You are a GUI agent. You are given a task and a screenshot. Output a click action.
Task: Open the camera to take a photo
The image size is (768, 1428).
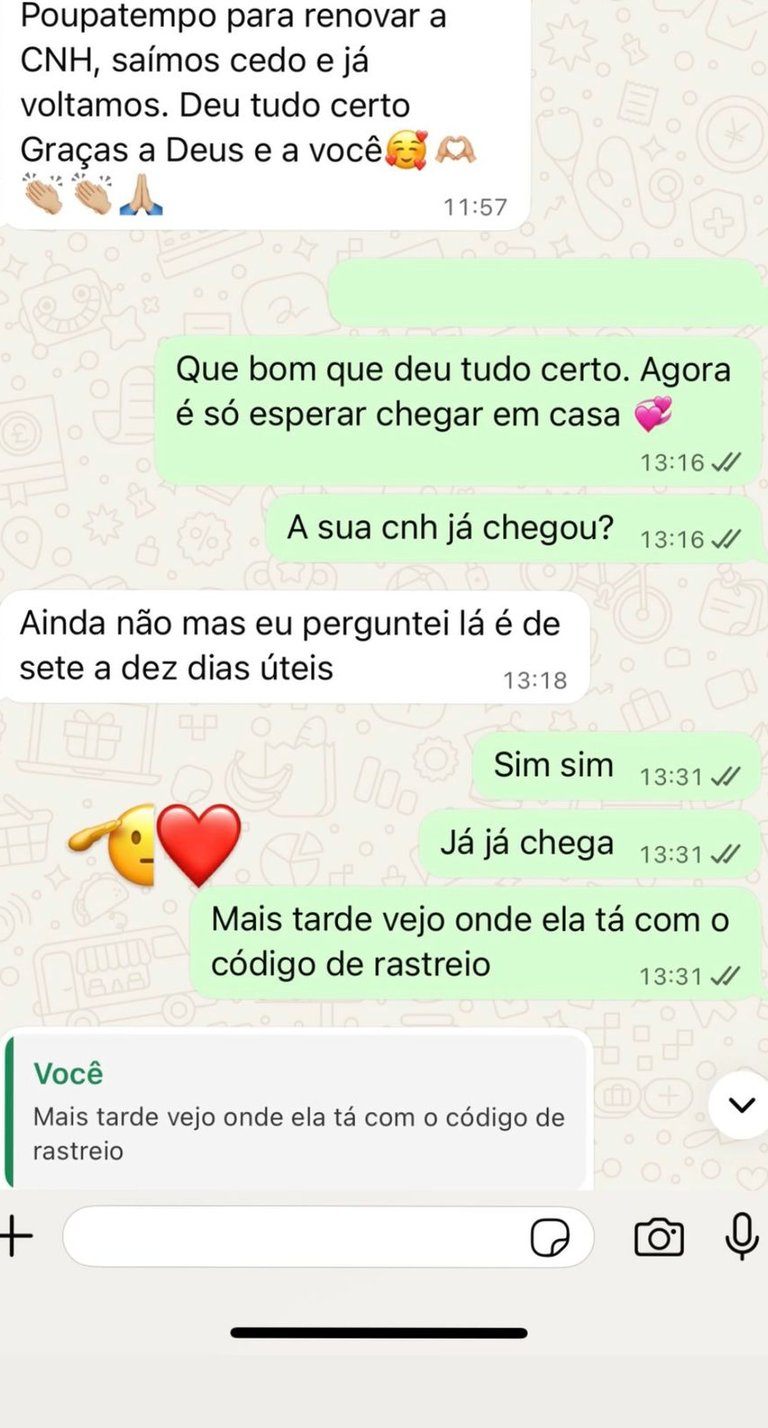click(659, 1238)
